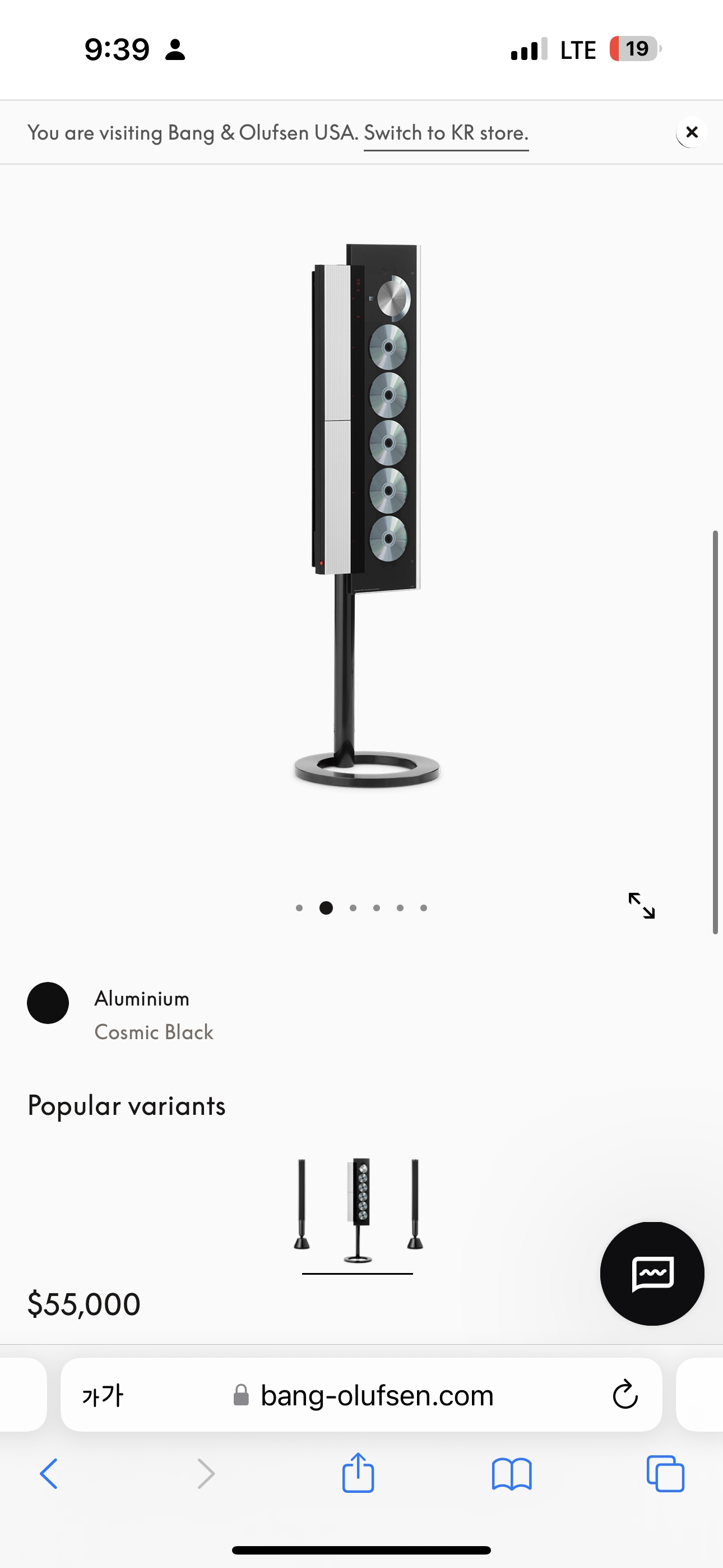This screenshot has height=1568, width=723.
Task: Open the share sheet
Action: 358,1473
